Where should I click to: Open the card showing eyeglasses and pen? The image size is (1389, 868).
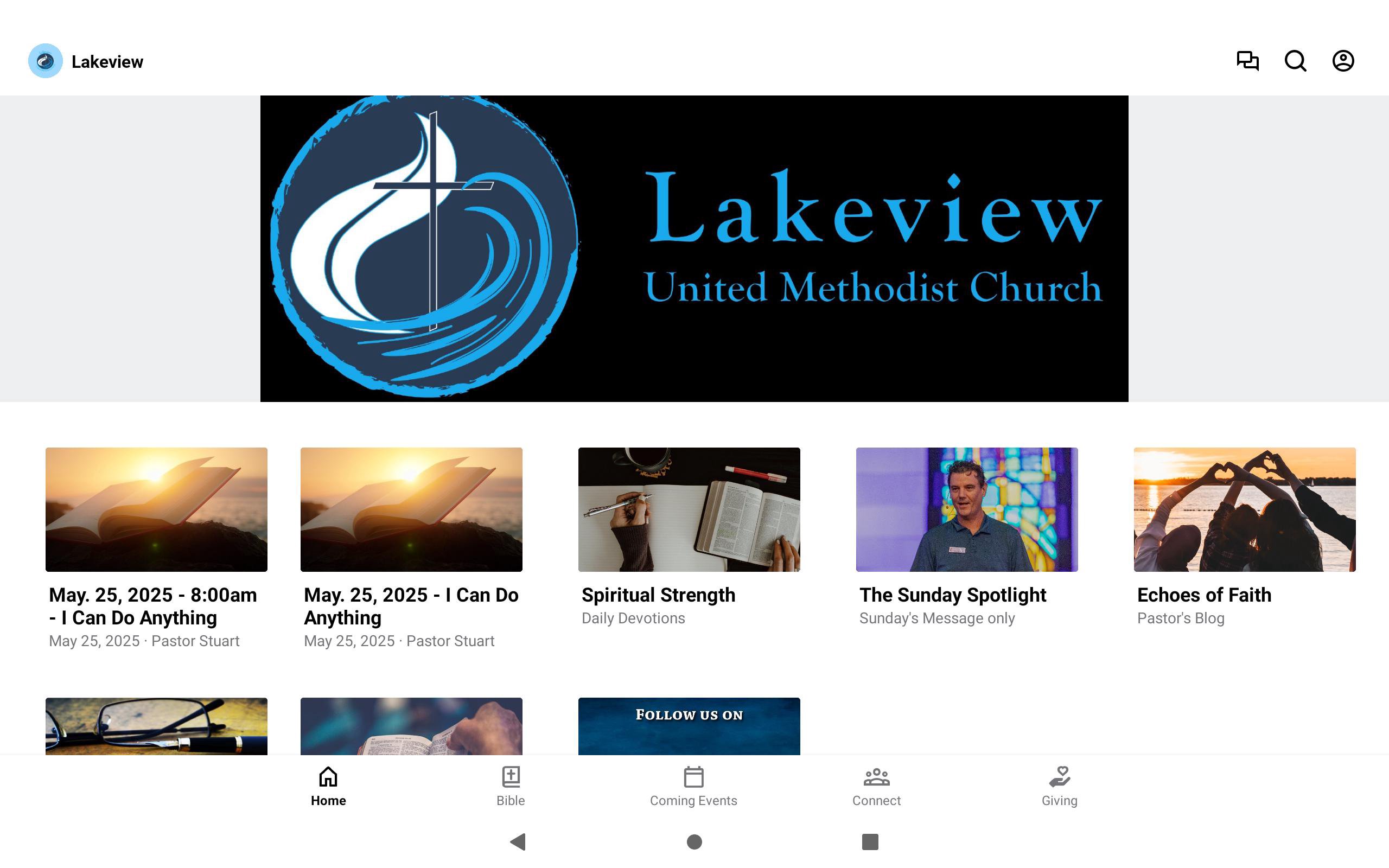156,726
